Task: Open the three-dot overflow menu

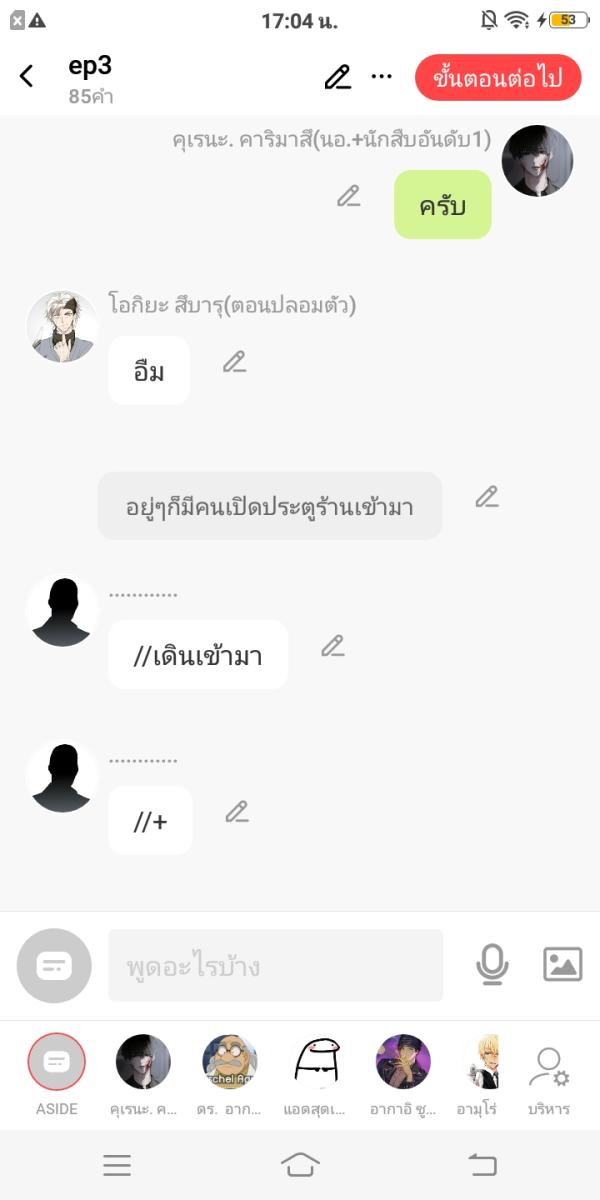Action: click(382, 76)
